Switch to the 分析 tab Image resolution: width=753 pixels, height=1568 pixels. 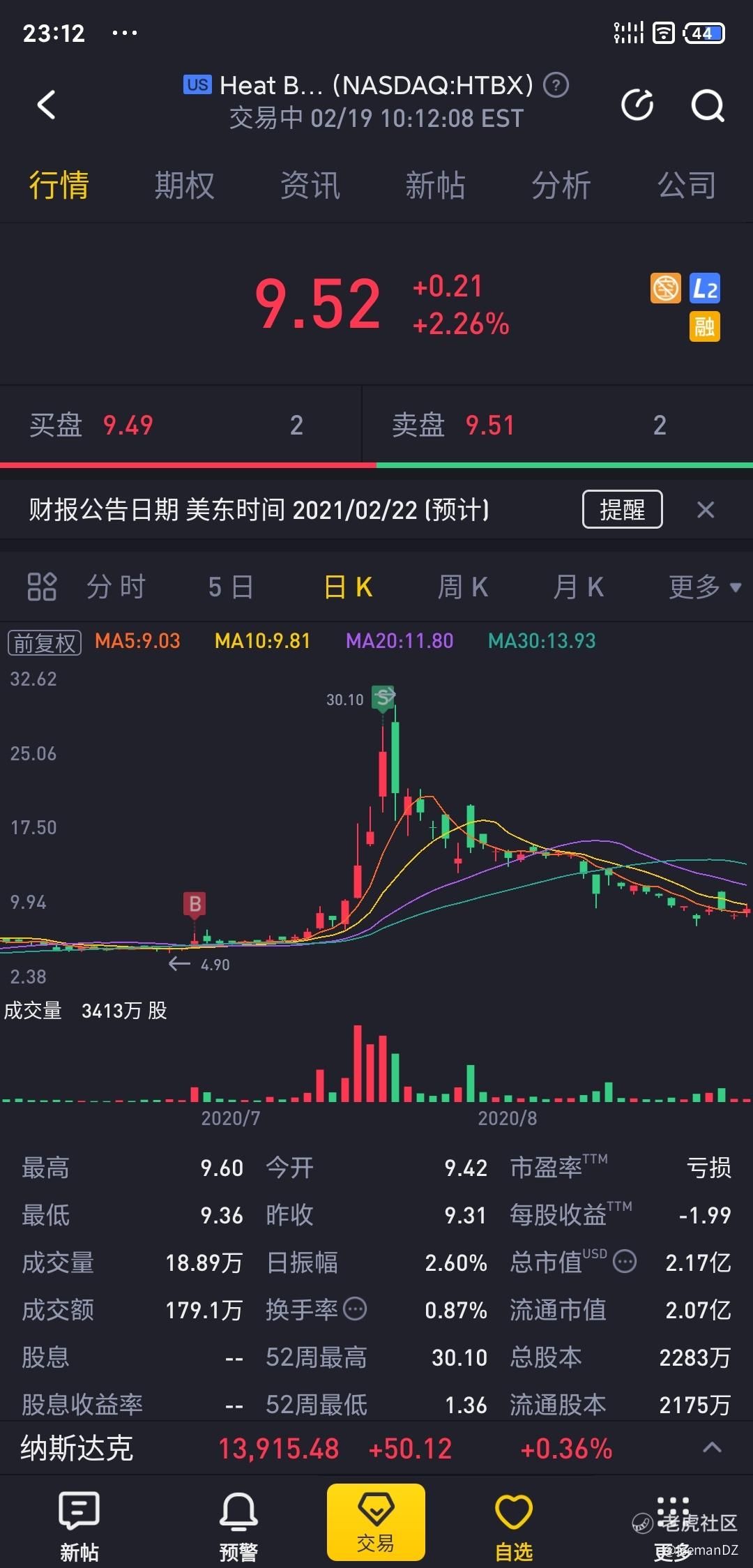561,185
